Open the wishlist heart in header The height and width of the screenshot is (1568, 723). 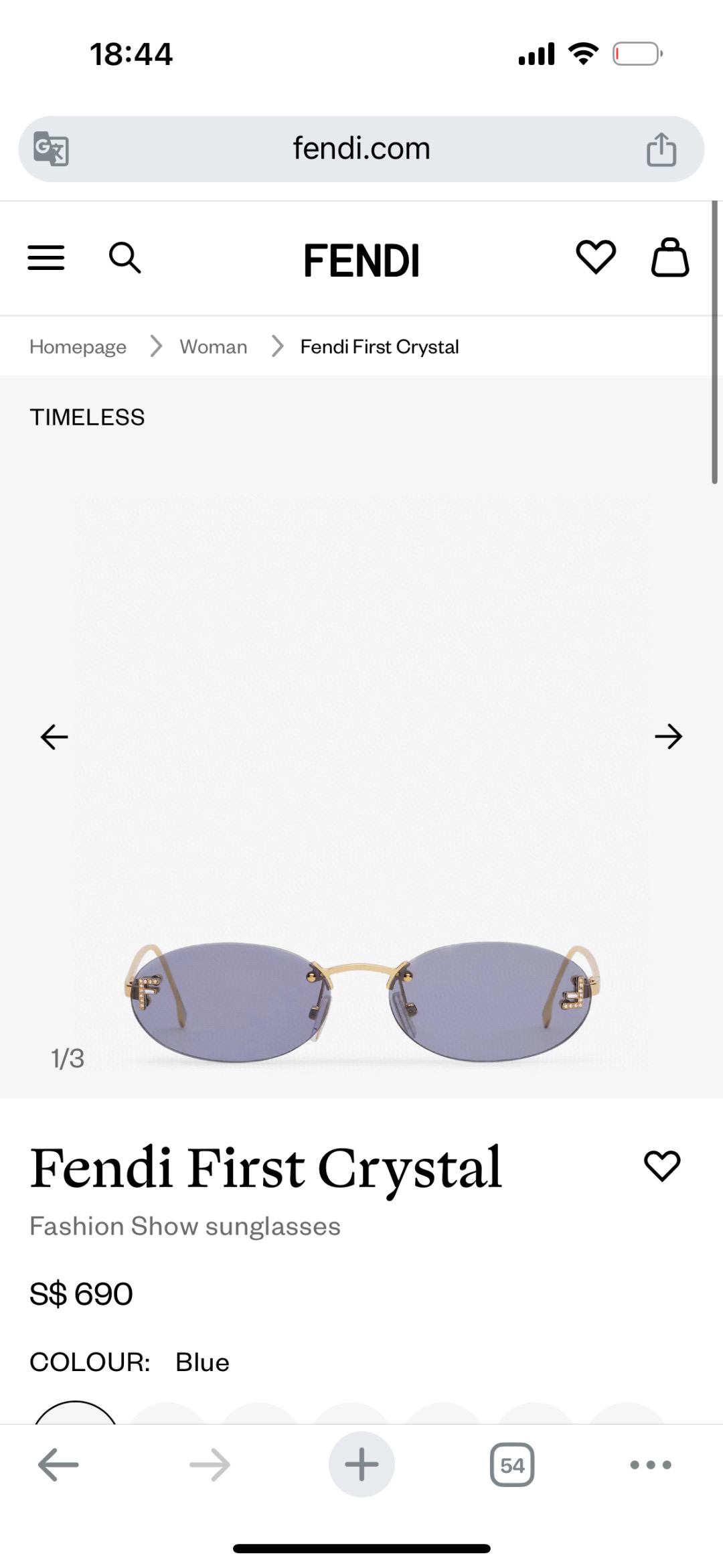point(596,257)
